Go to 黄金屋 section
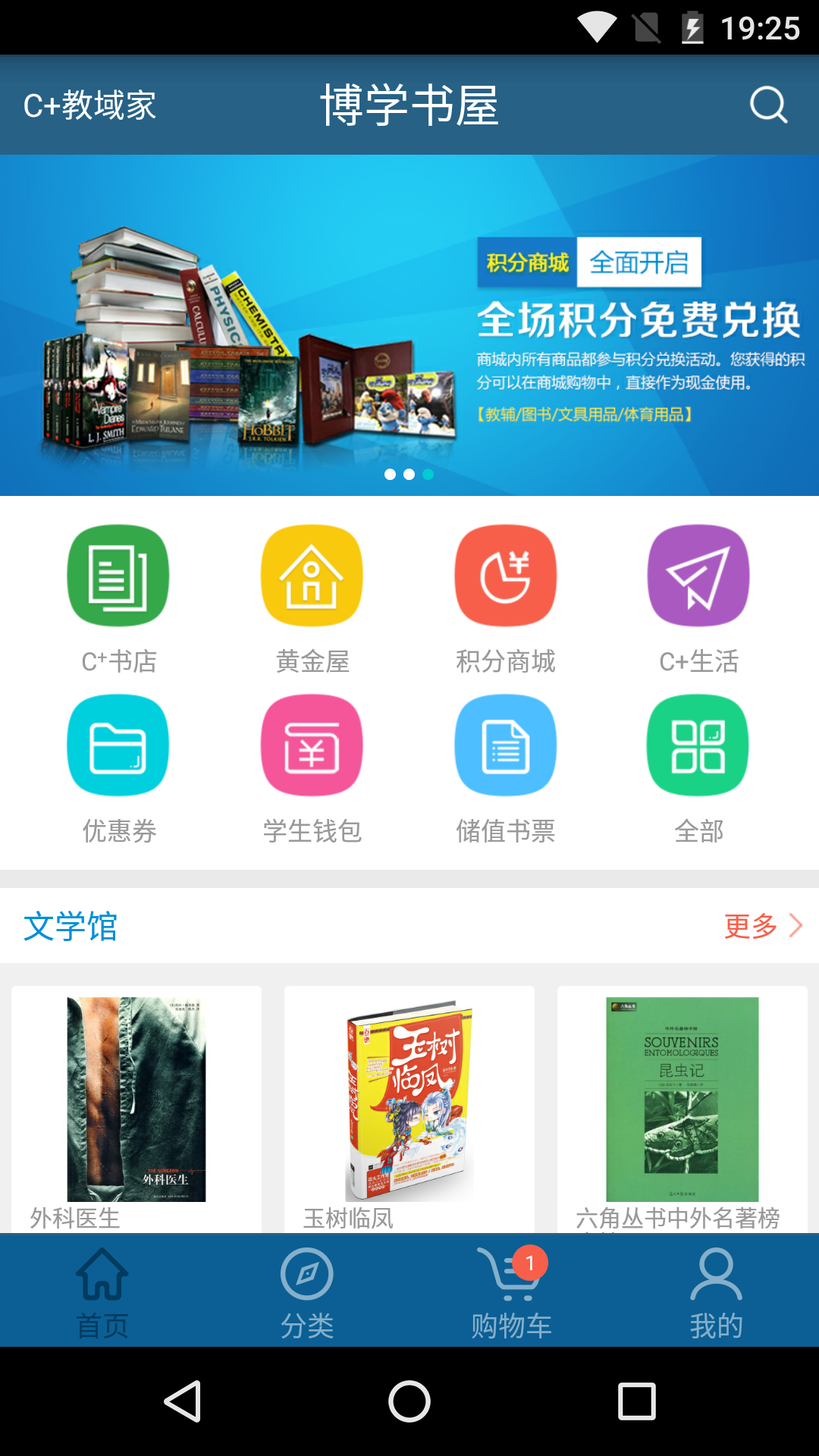The height and width of the screenshot is (1456, 819). click(x=312, y=576)
